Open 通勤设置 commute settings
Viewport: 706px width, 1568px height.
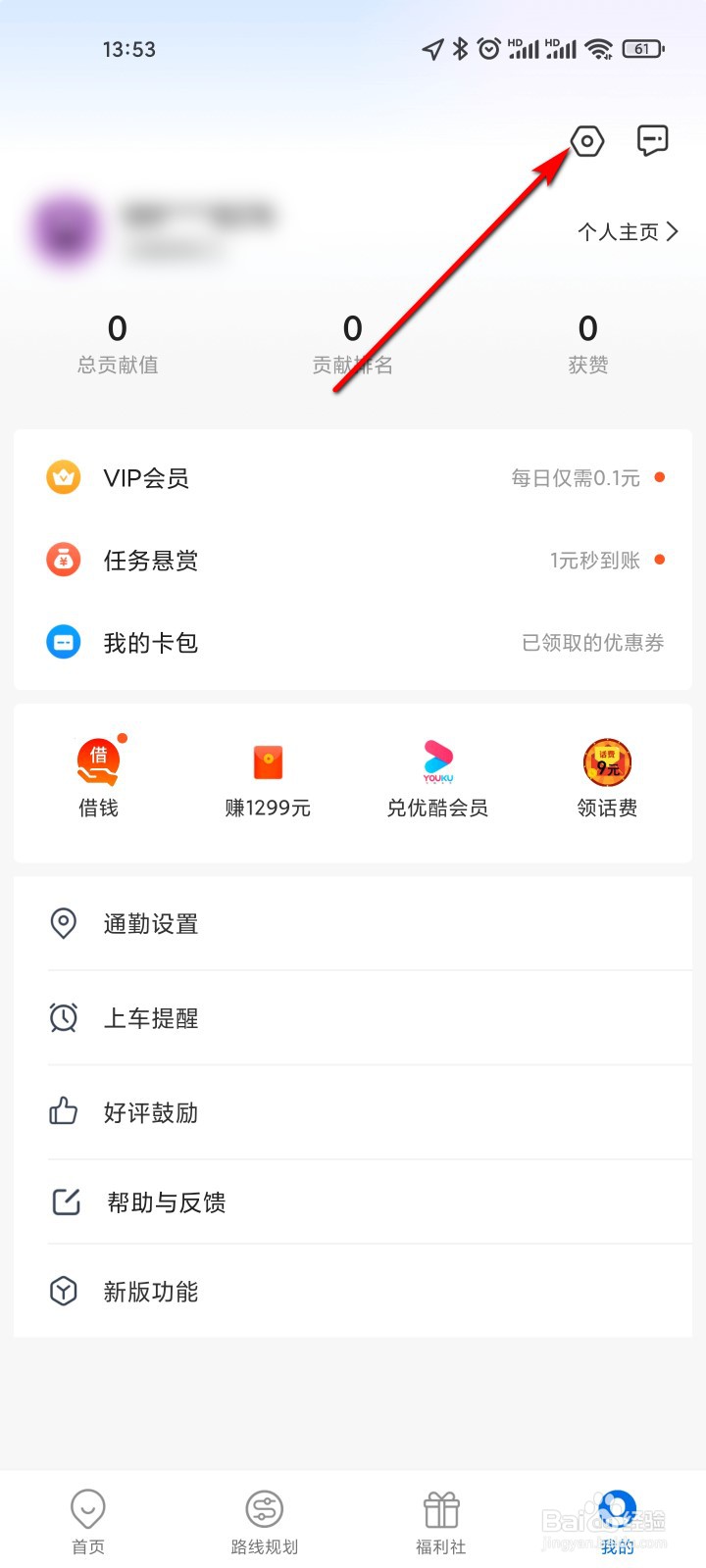(353, 923)
